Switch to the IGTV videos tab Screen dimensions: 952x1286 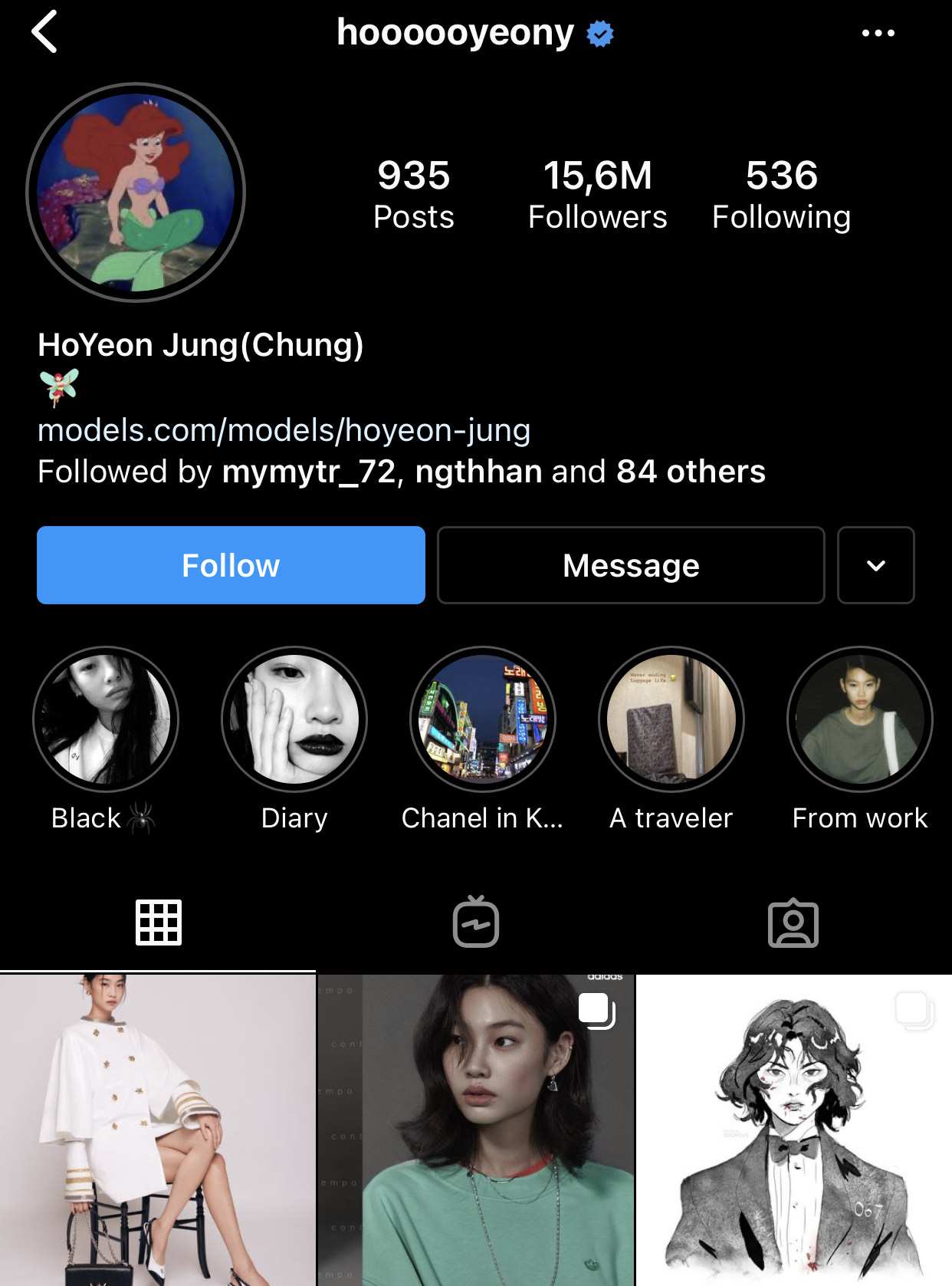click(x=476, y=923)
